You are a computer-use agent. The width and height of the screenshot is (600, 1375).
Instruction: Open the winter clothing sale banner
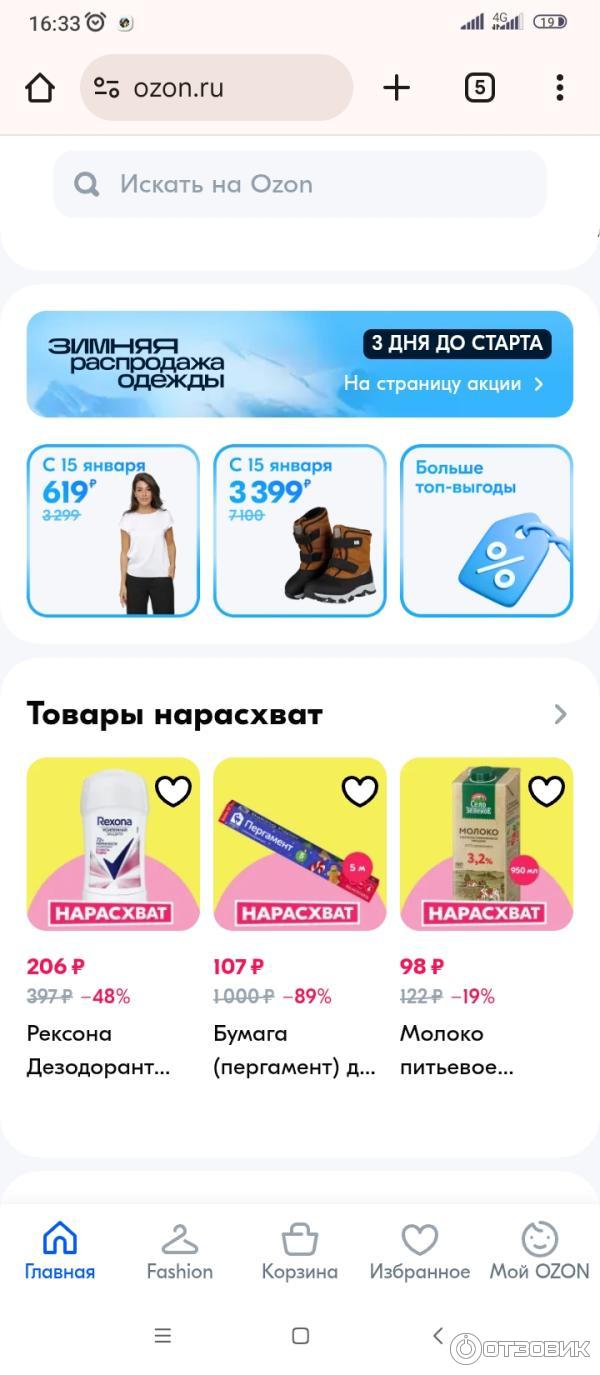(x=300, y=364)
